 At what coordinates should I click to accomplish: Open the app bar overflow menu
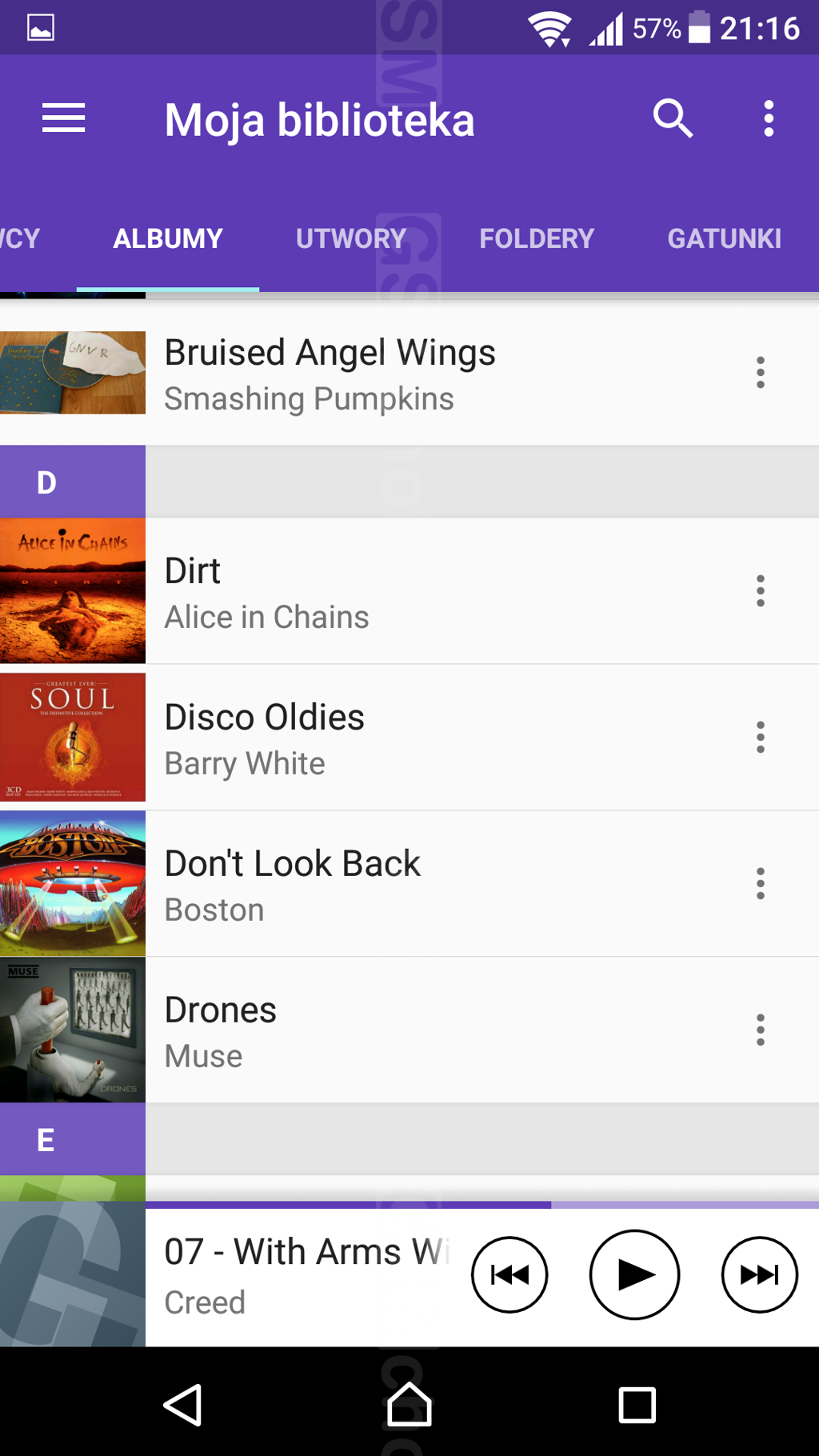click(x=769, y=118)
